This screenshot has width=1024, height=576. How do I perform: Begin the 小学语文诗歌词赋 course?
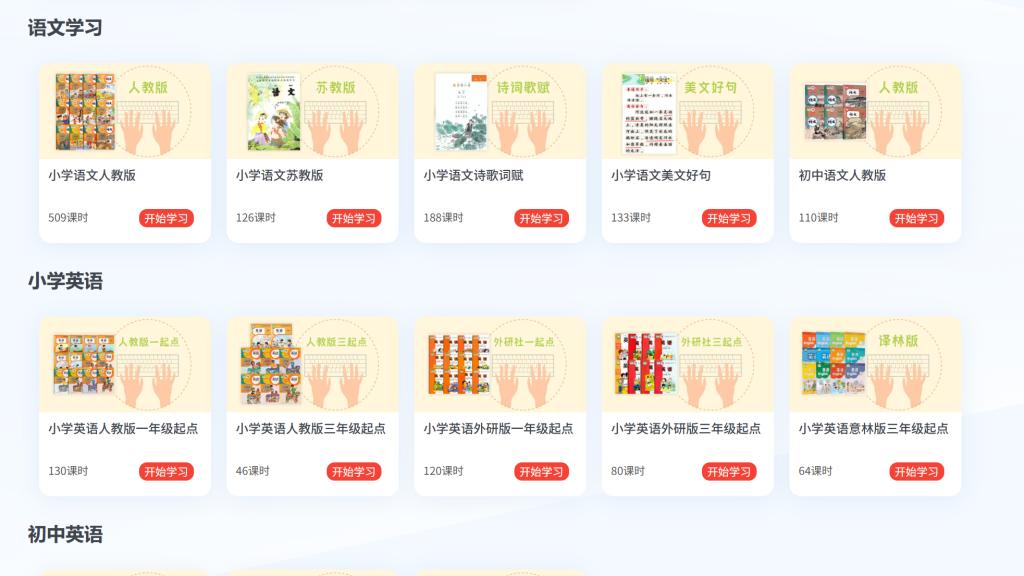point(541,218)
